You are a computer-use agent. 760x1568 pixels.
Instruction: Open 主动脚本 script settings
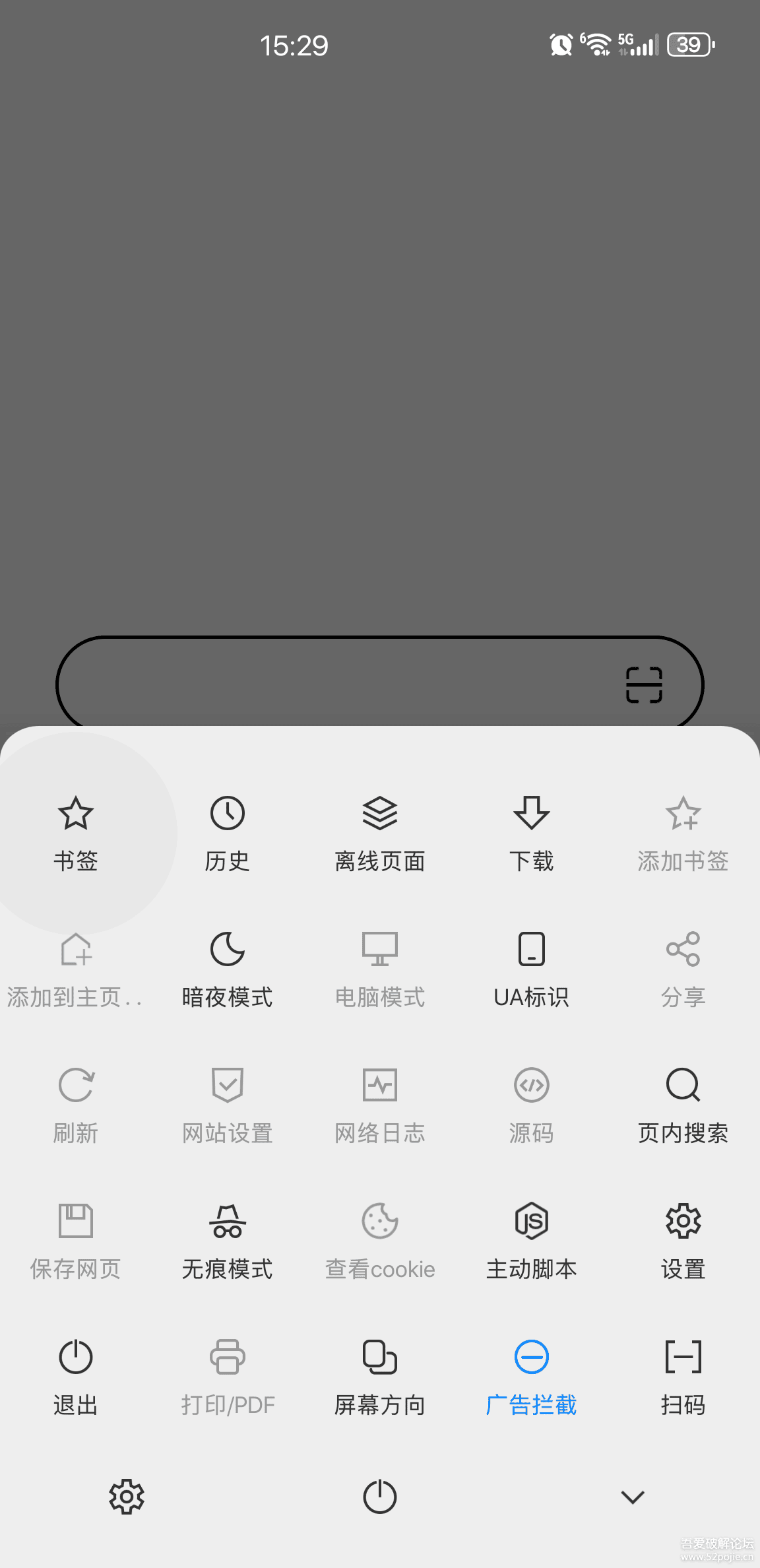(x=532, y=1243)
